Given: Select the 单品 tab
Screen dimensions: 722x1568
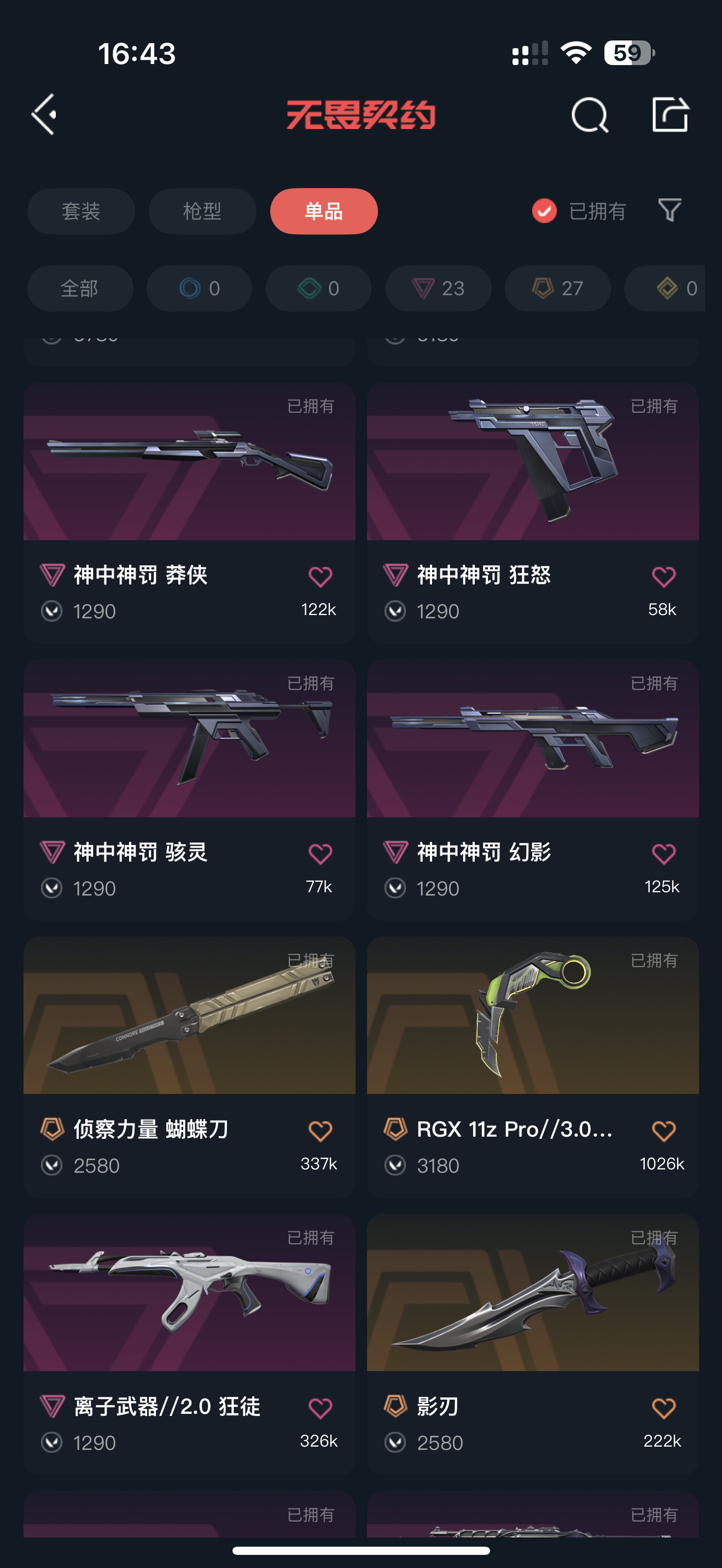Looking at the screenshot, I should [324, 211].
